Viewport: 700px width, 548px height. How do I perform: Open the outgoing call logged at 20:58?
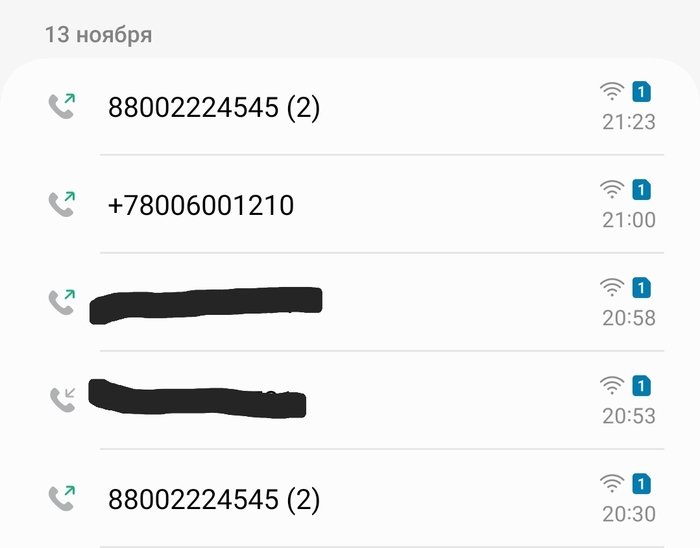(205, 304)
